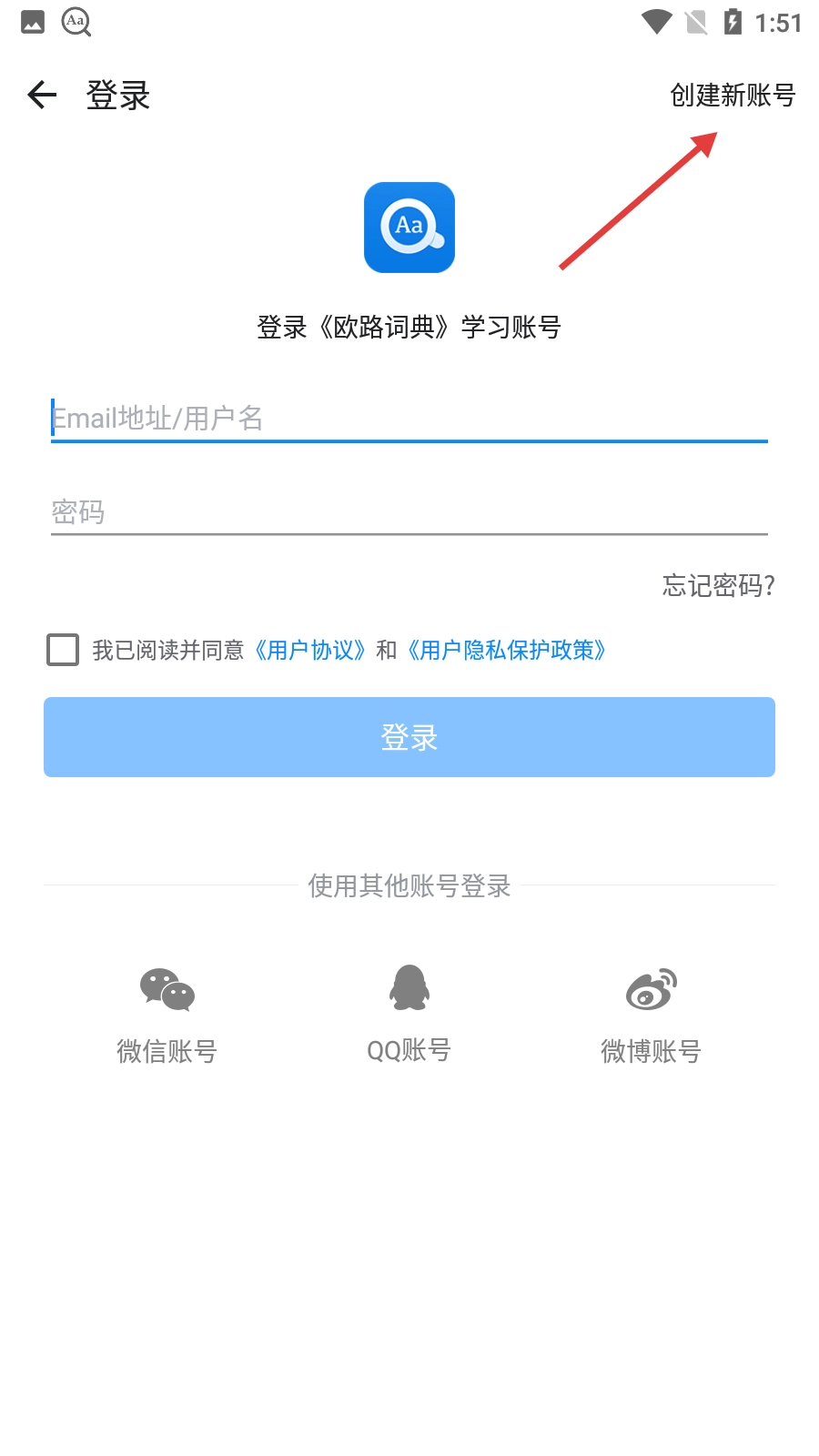The height and width of the screenshot is (1456, 819).
Task: Read the 《用户协议》 link
Action: point(309,650)
